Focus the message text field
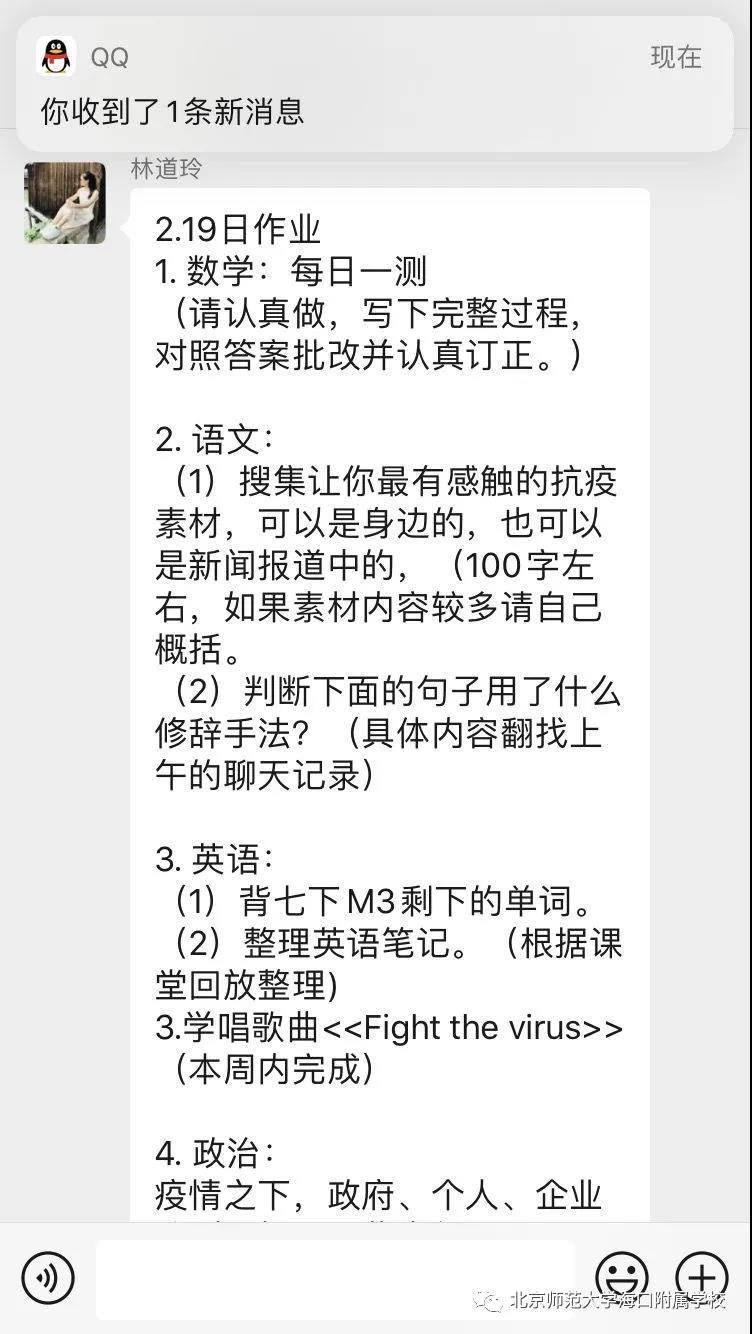This screenshot has width=752, height=1334. click(x=335, y=1279)
